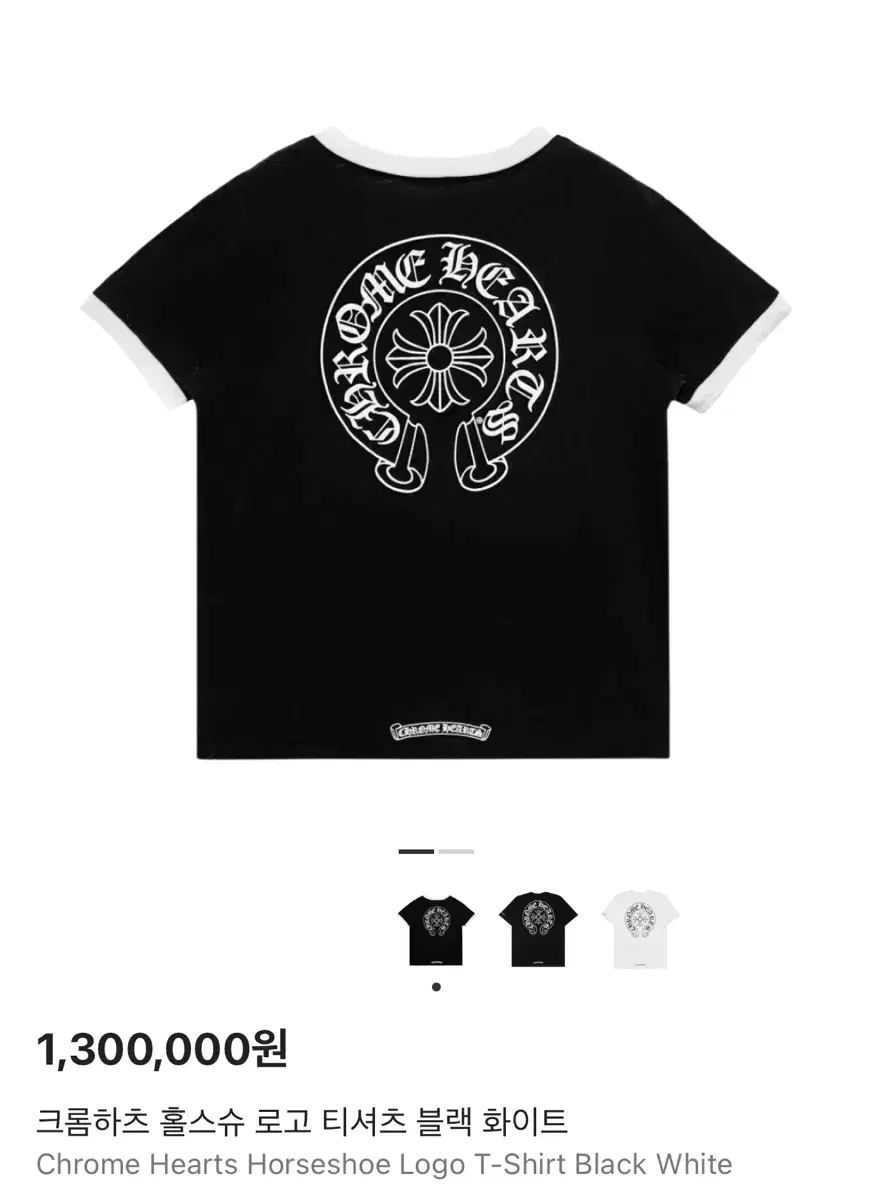Open the first black t-shirt thumbnail

436,929
